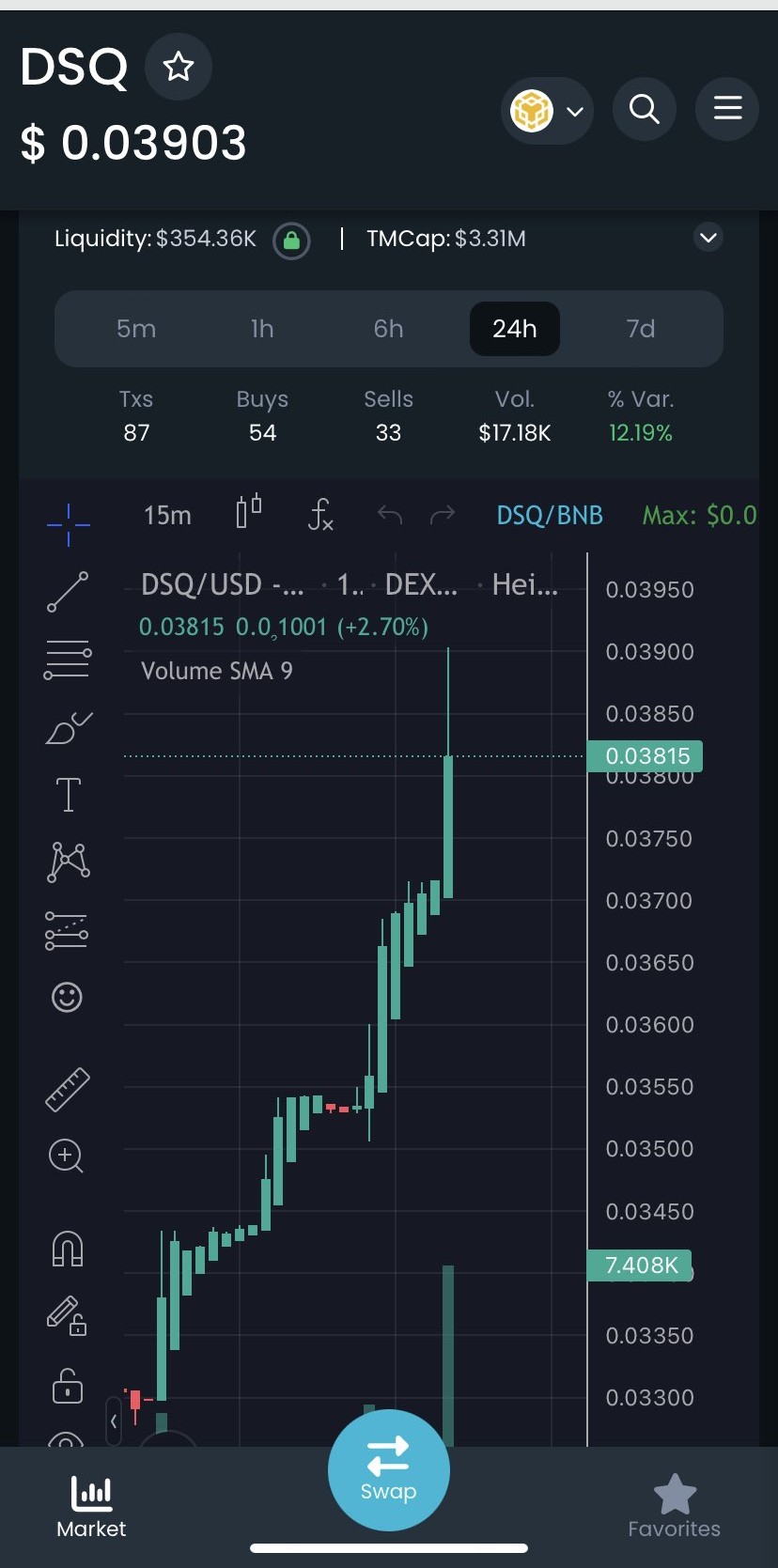Switch to the 5m stats period
Image resolution: width=778 pixels, height=1568 pixels.
tap(136, 329)
